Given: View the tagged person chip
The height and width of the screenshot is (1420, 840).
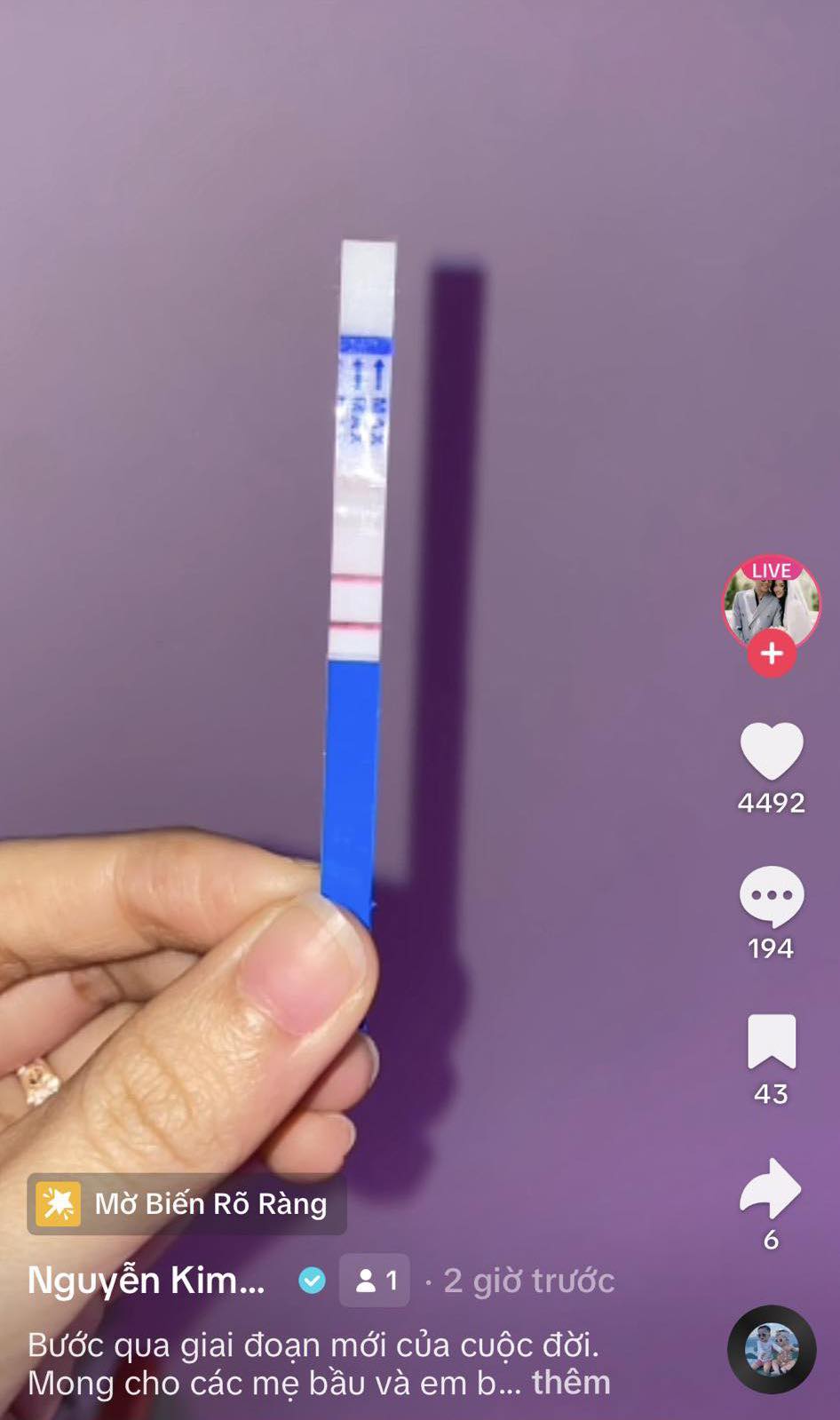Looking at the screenshot, I should pyautogui.click(x=375, y=1281).
